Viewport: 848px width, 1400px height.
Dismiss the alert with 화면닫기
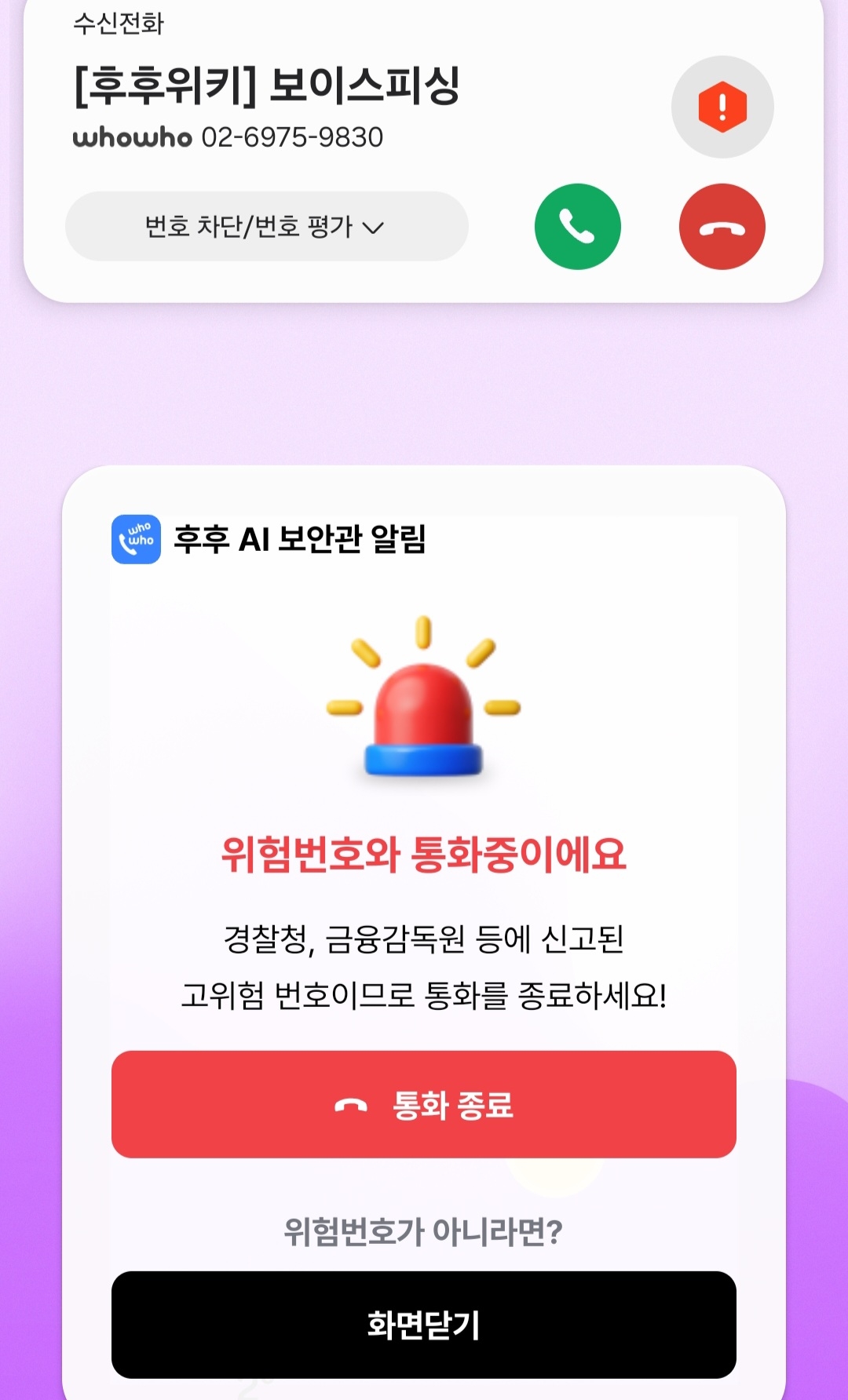(x=424, y=1325)
